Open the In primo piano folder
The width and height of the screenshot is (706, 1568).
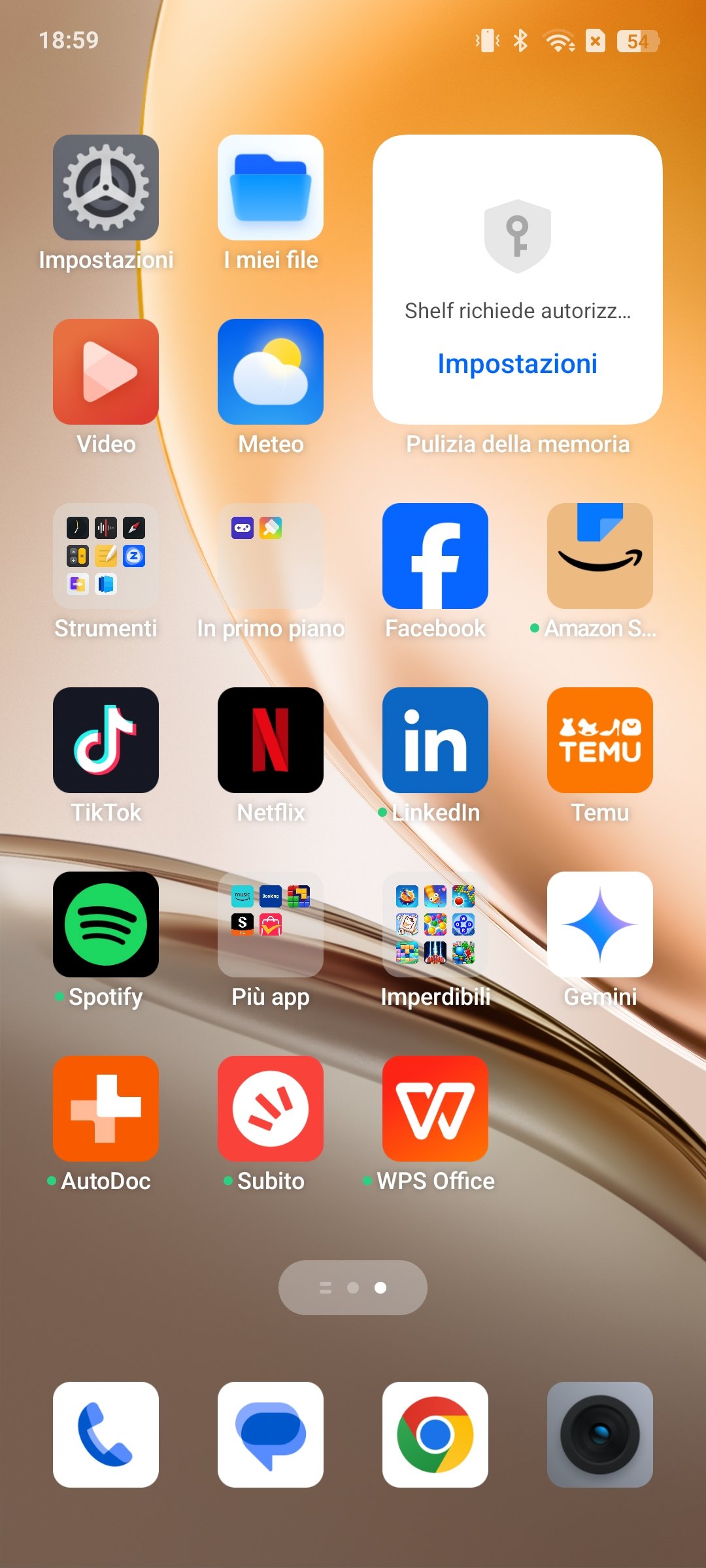pos(271,557)
